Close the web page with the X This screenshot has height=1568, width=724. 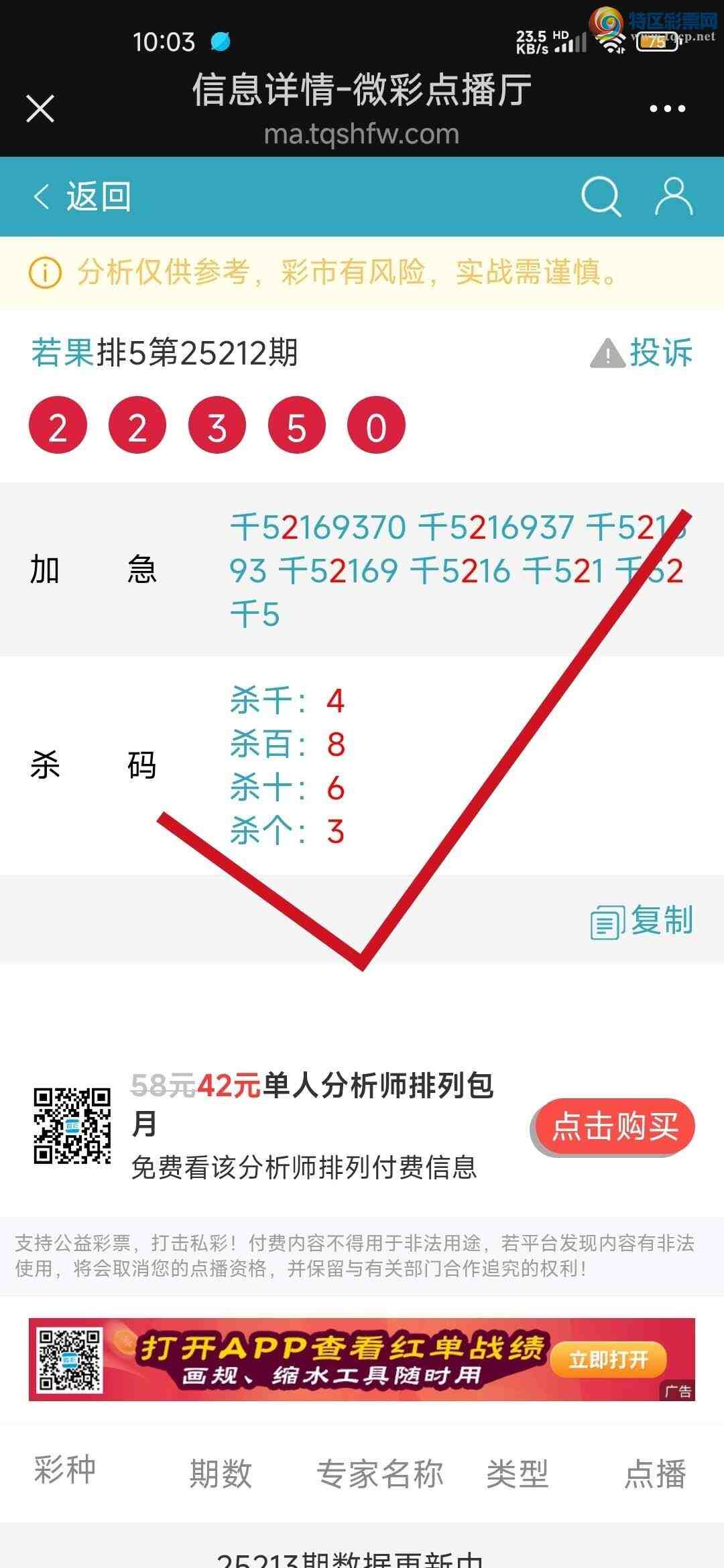40,109
